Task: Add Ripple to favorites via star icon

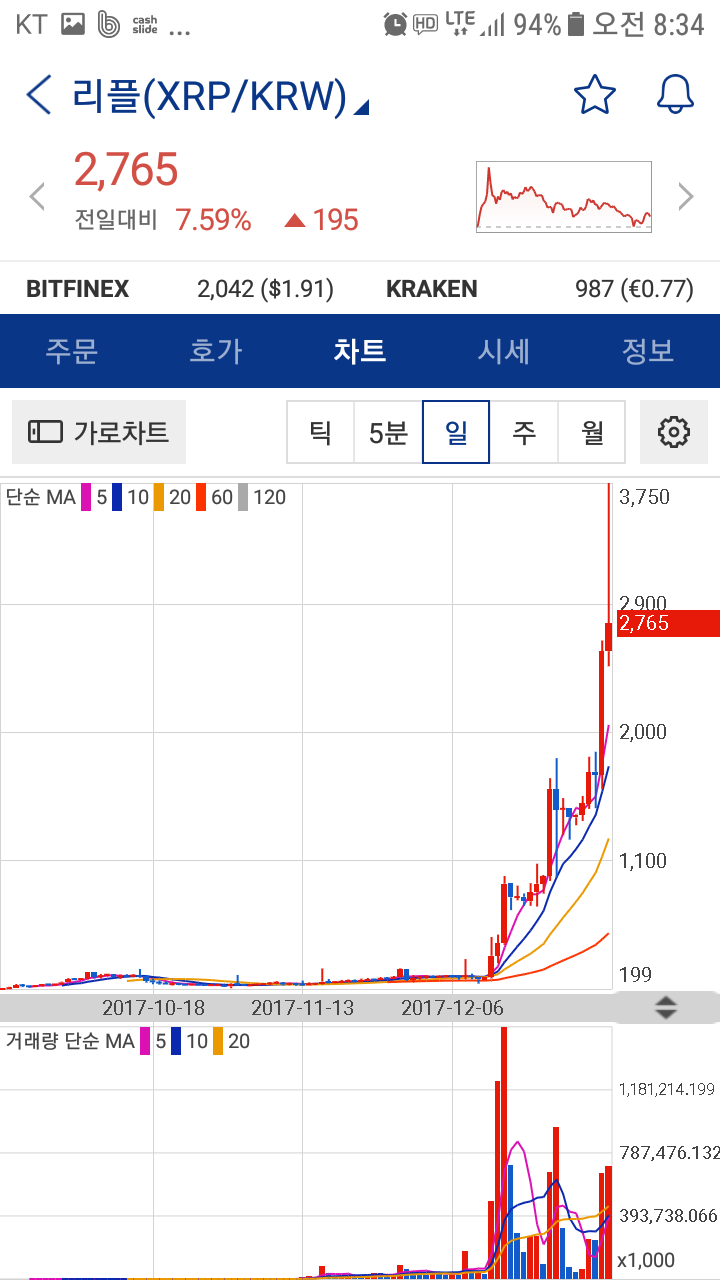Action: click(x=595, y=93)
